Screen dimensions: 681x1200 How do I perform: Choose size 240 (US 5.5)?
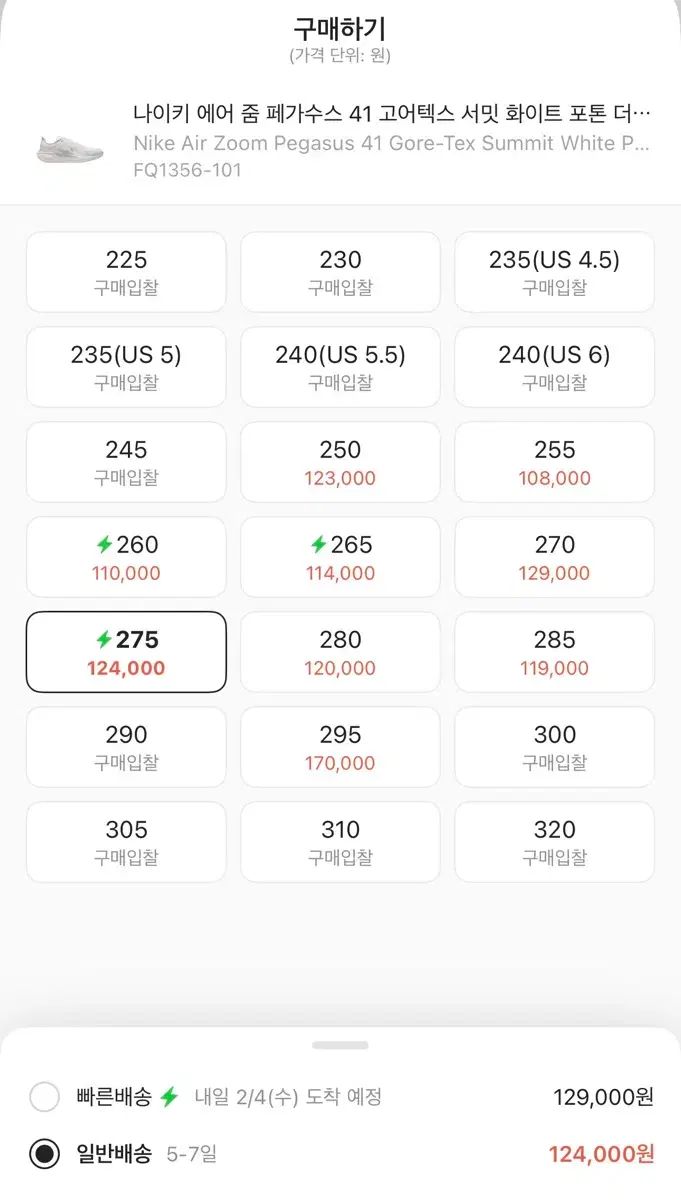pyautogui.click(x=340, y=367)
